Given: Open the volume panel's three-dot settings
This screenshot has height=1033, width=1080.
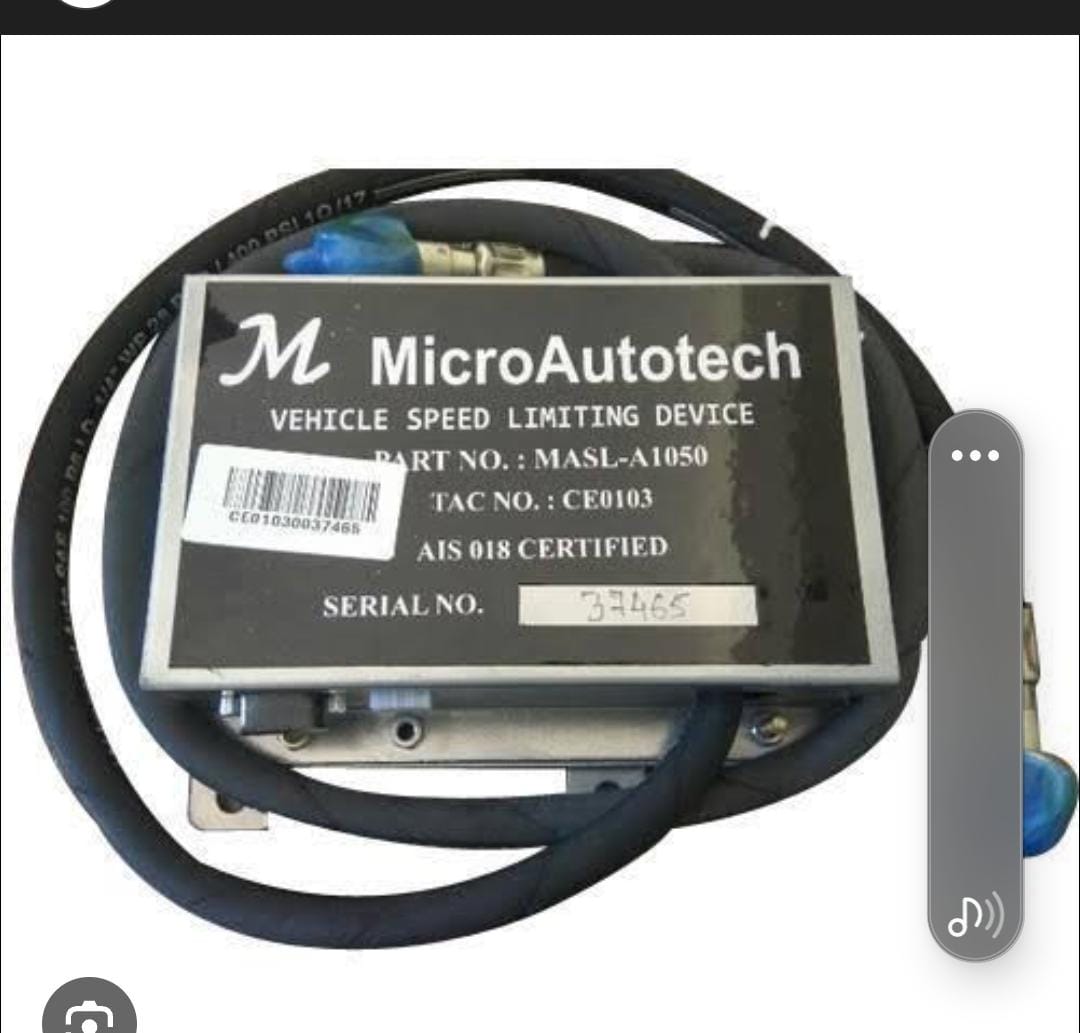Looking at the screenshot, I should (975, 456).
